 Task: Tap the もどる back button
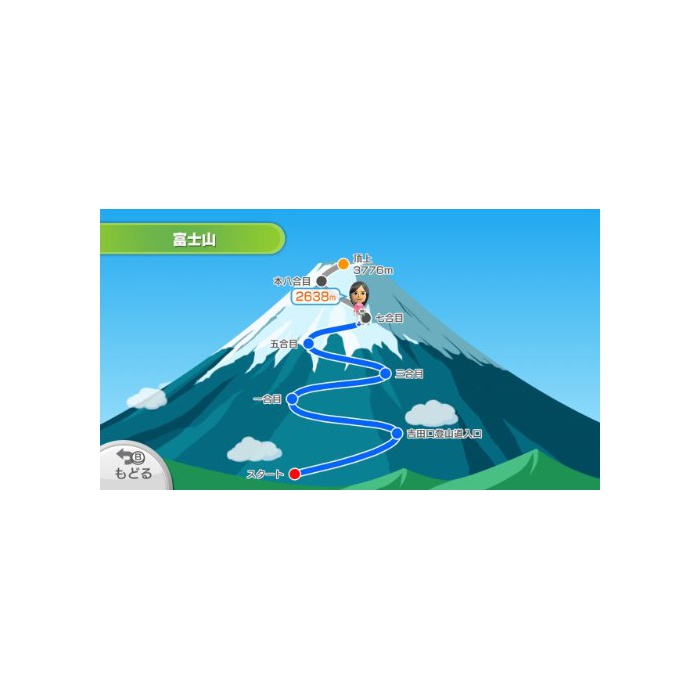click(132, 467)
